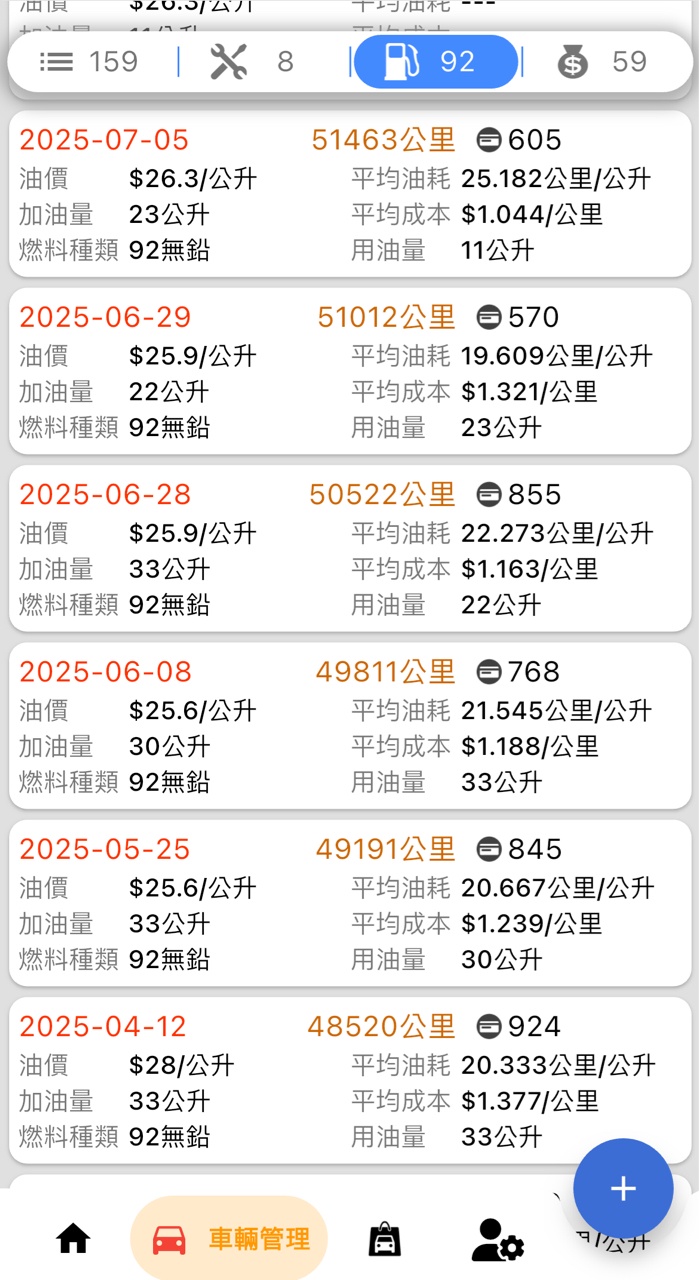This screenshot has height=1280, width=699.
Task: Open the 車輛管理 tab
Action: click(229, 1239)
